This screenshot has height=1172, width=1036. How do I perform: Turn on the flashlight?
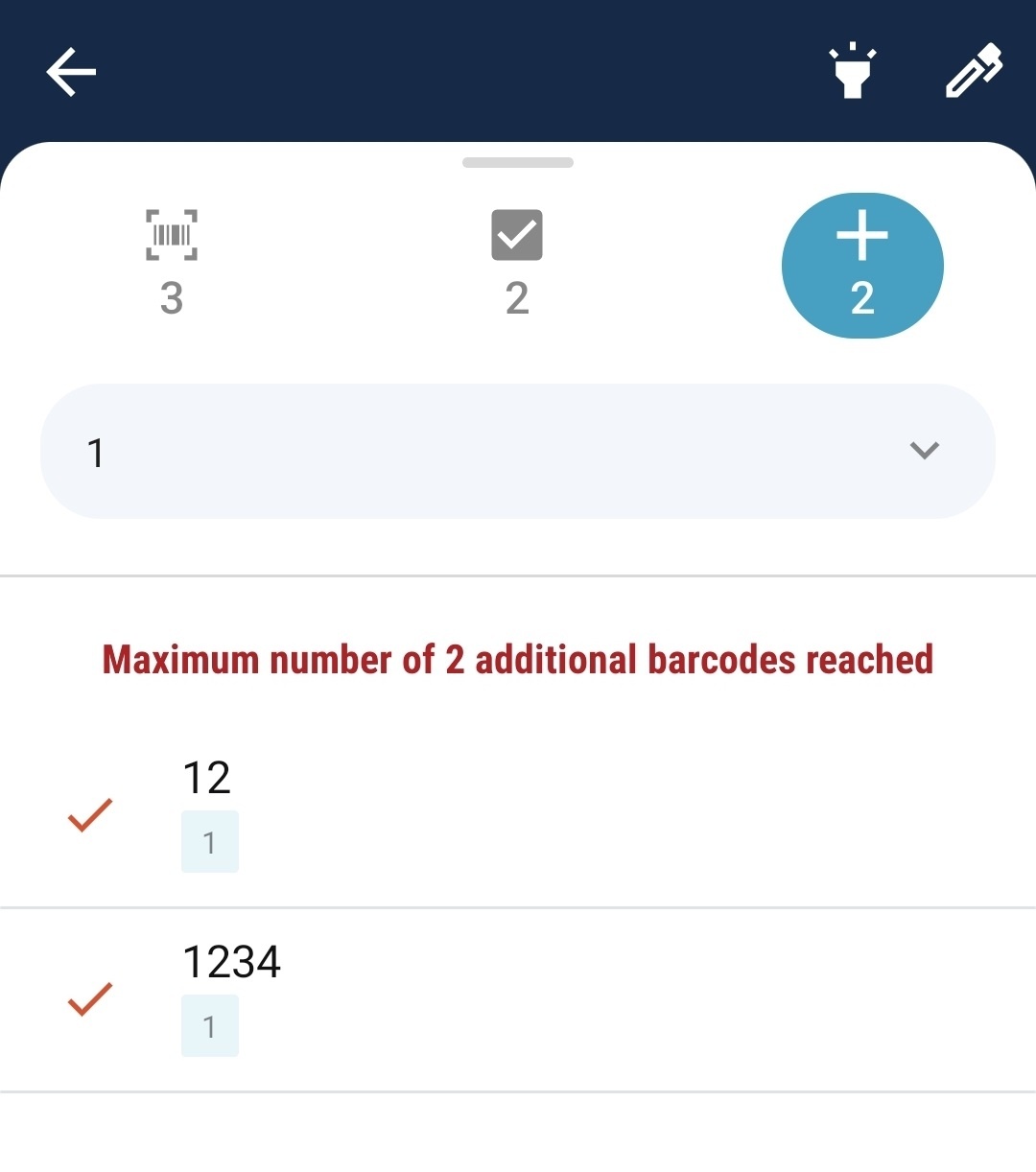852,71
